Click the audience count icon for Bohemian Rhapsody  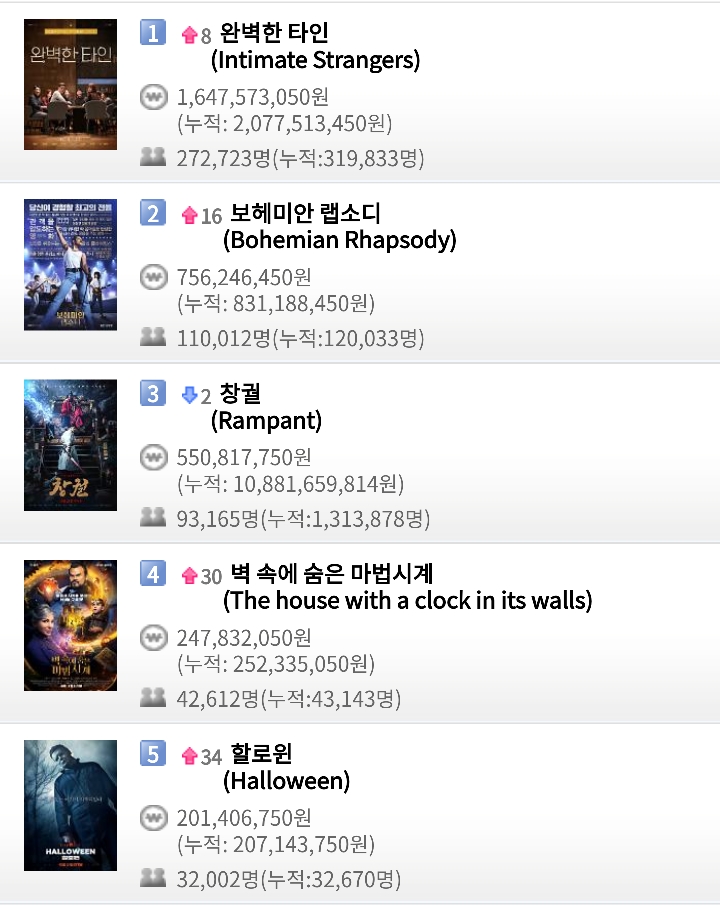pyautogui.click(x=153, y=337)
